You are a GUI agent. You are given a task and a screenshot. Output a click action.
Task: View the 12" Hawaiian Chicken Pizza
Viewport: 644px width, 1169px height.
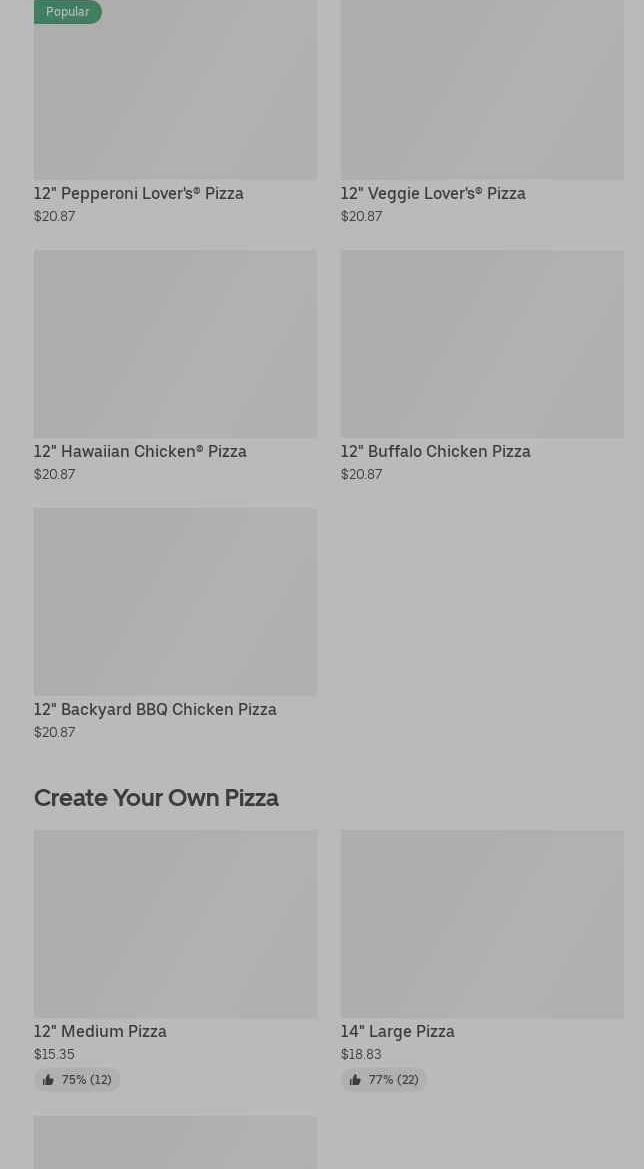pos(175,366)
